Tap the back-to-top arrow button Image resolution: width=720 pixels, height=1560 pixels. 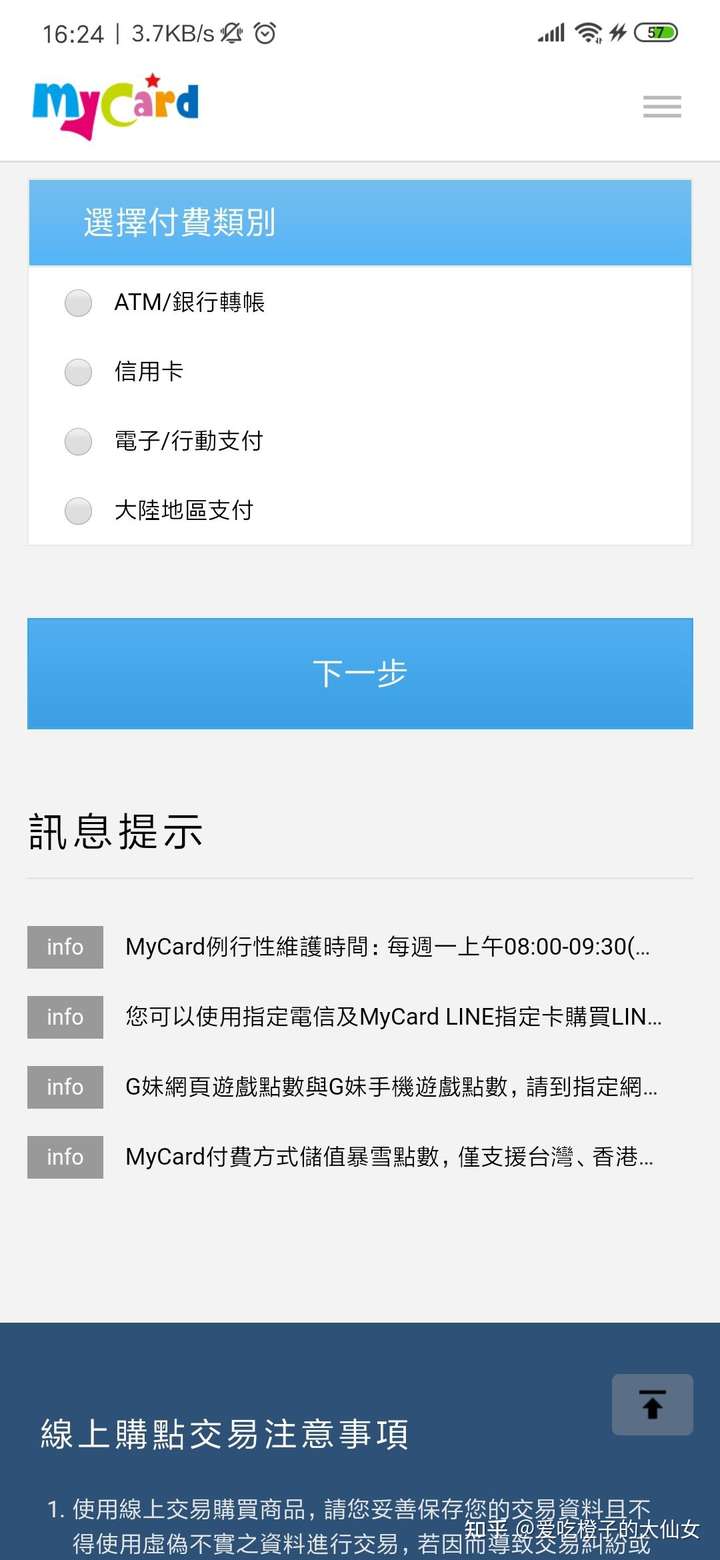pyautogui.click(x=652, y=1405)
